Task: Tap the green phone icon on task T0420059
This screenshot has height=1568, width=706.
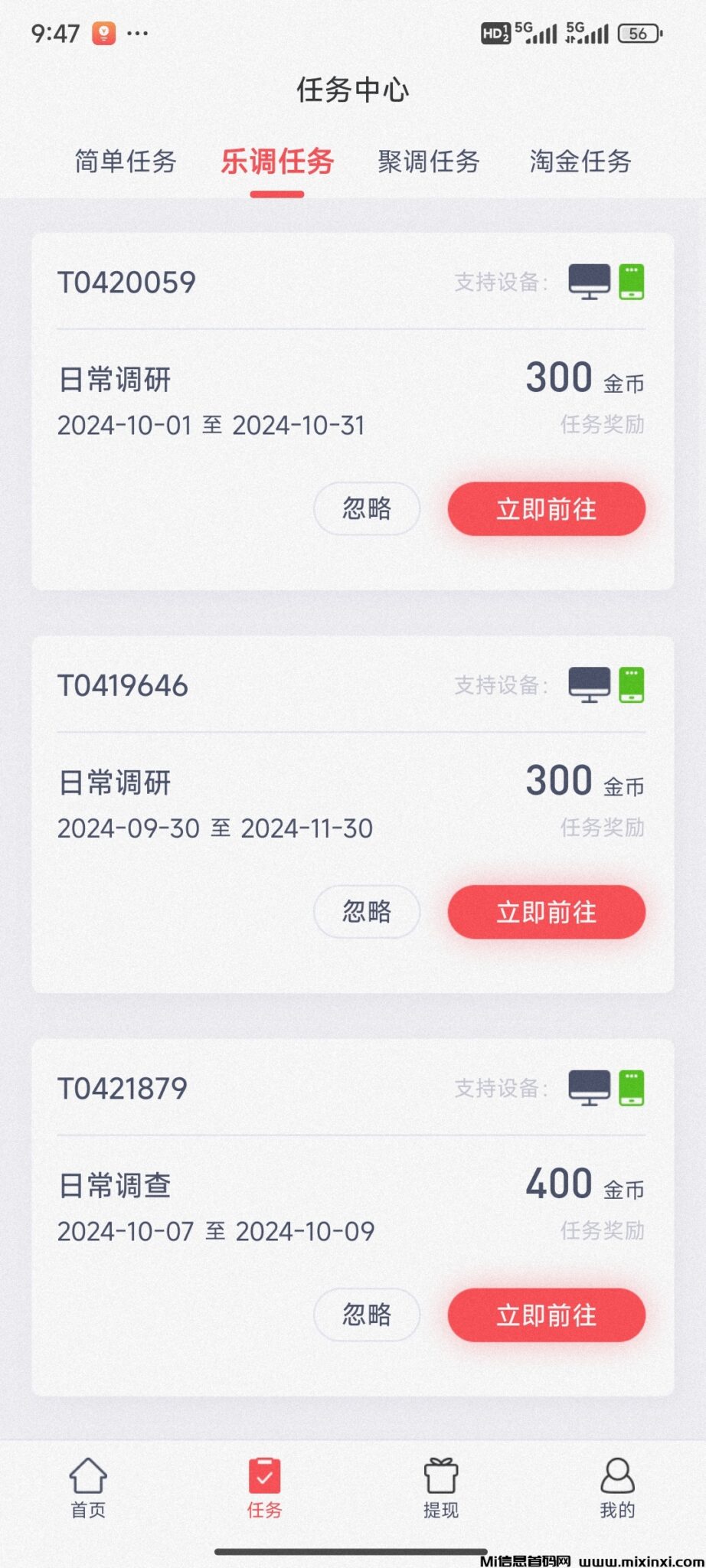Action: tap(630, 282)
